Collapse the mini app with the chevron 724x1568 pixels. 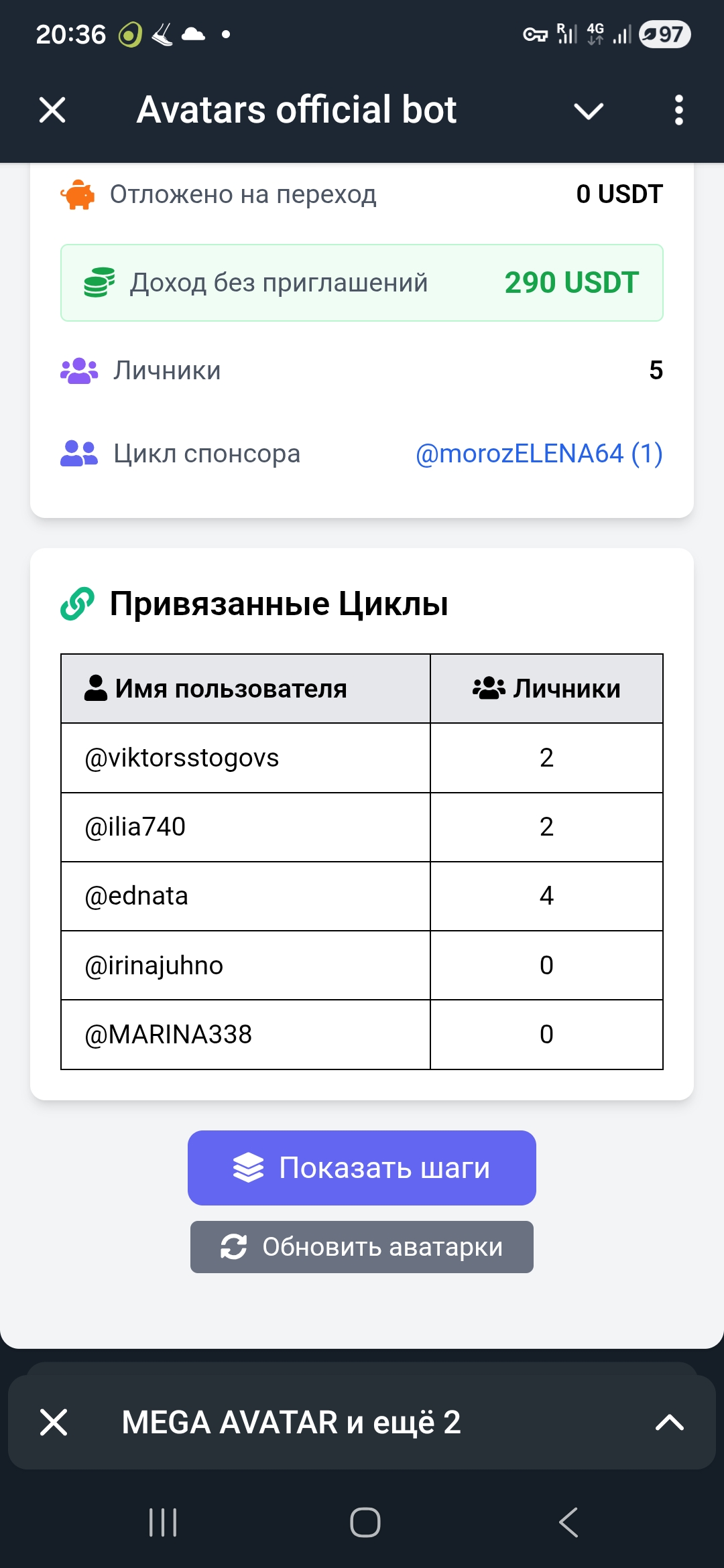click(589, 111)
